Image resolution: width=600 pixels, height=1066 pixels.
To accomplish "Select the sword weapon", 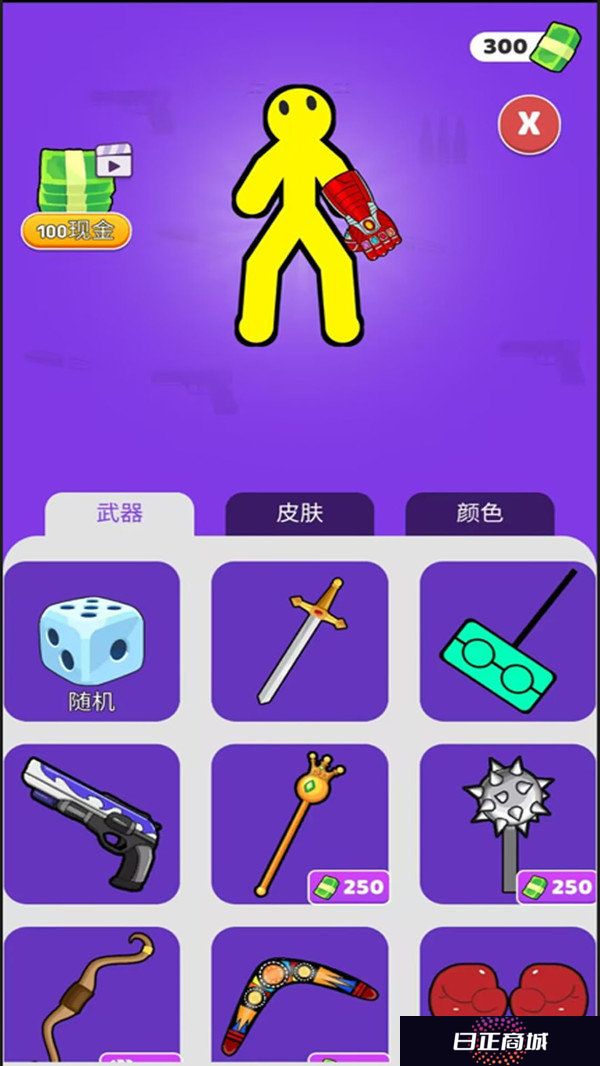I will (x=300, y=641).
